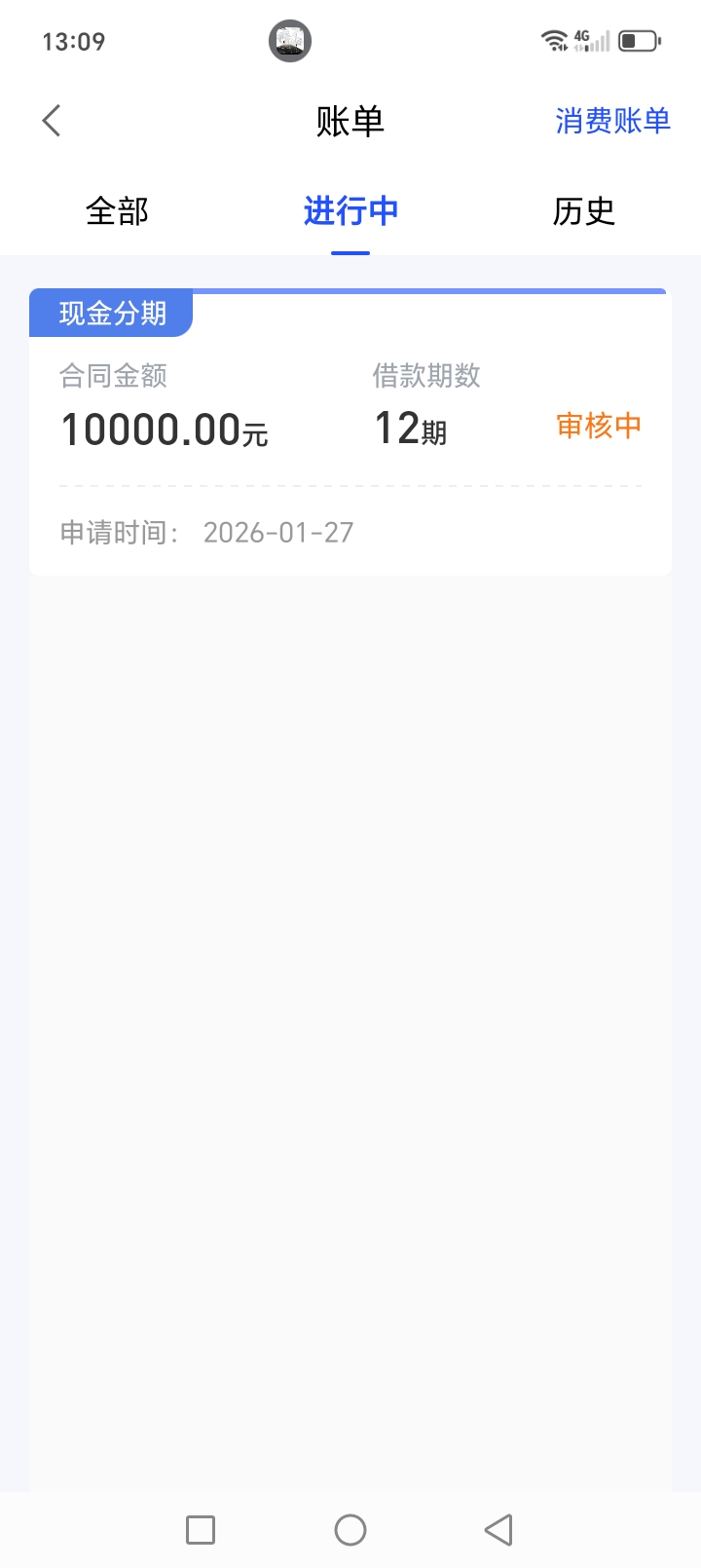Switch to the 全部 tab

click(117, 211)
